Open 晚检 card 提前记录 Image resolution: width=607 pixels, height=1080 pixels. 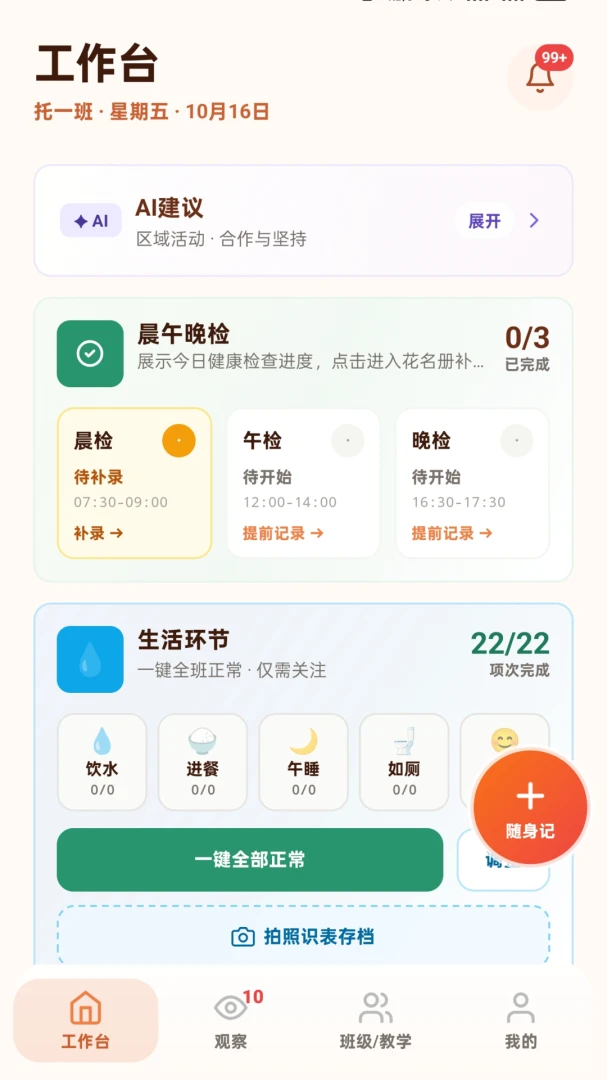click(473, 483)
